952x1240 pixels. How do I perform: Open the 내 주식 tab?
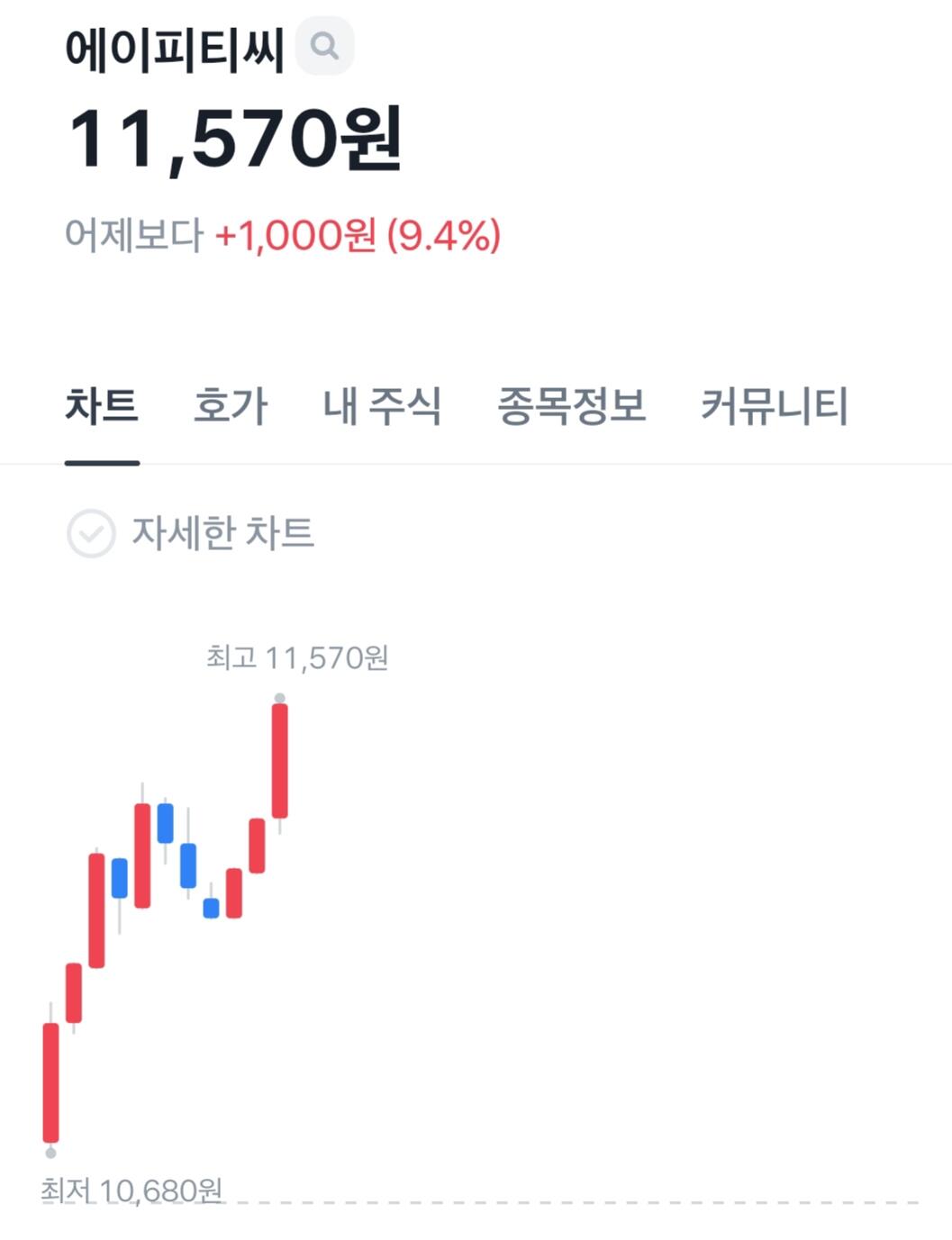382,406
